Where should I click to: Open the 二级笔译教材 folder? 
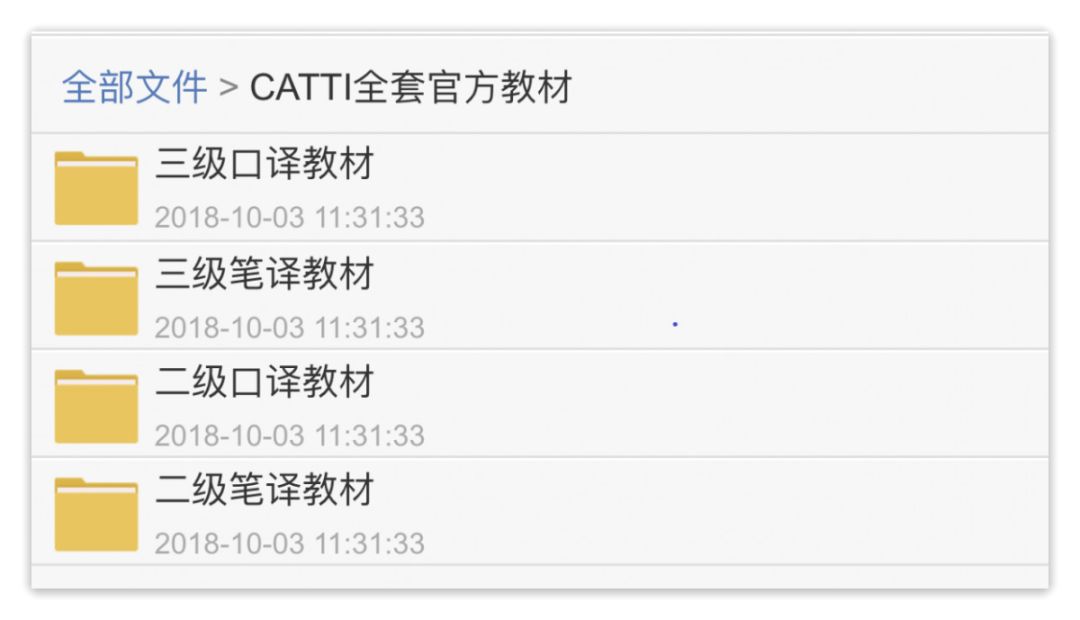[x=540, y=512]
